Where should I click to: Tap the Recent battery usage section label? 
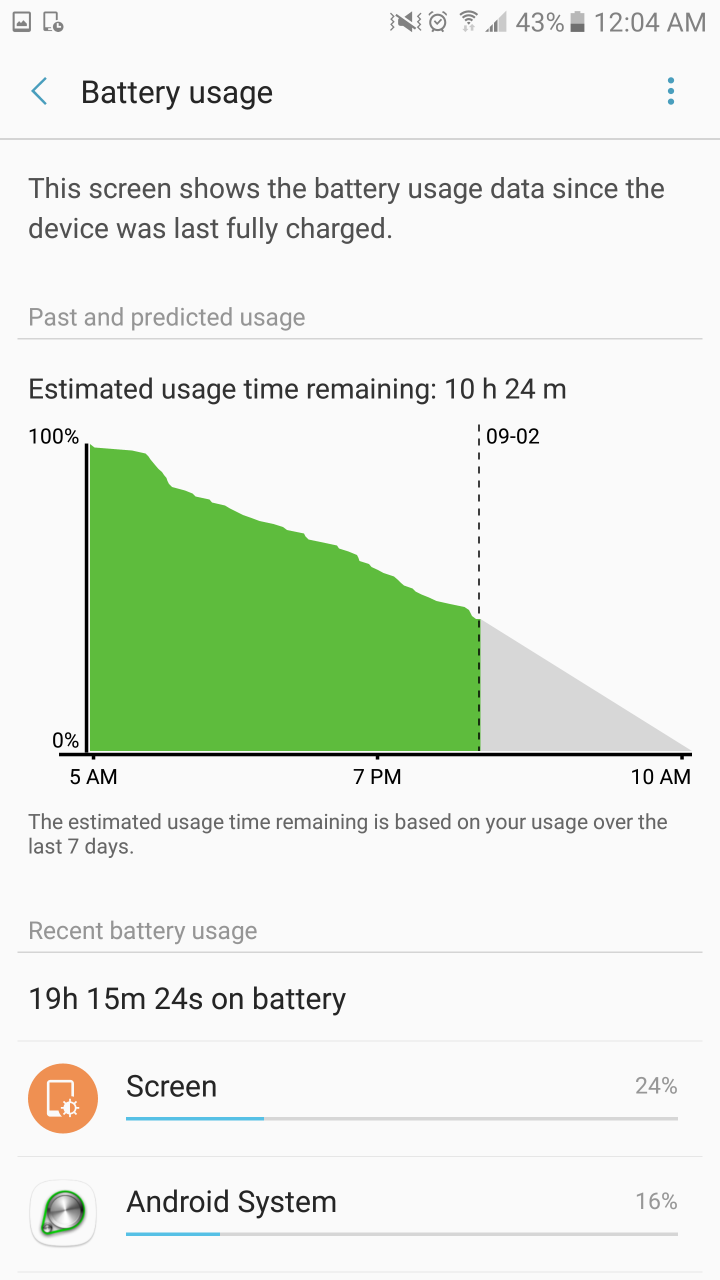(142, 930)
